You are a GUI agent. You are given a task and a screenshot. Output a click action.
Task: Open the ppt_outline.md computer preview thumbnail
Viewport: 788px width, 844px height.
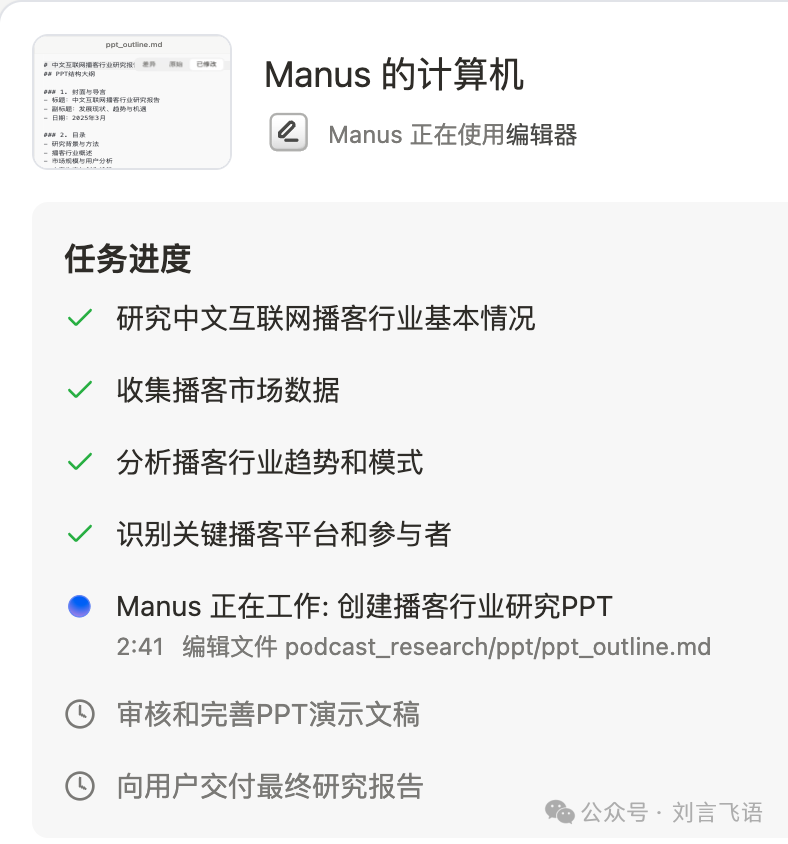click(132, 103)
